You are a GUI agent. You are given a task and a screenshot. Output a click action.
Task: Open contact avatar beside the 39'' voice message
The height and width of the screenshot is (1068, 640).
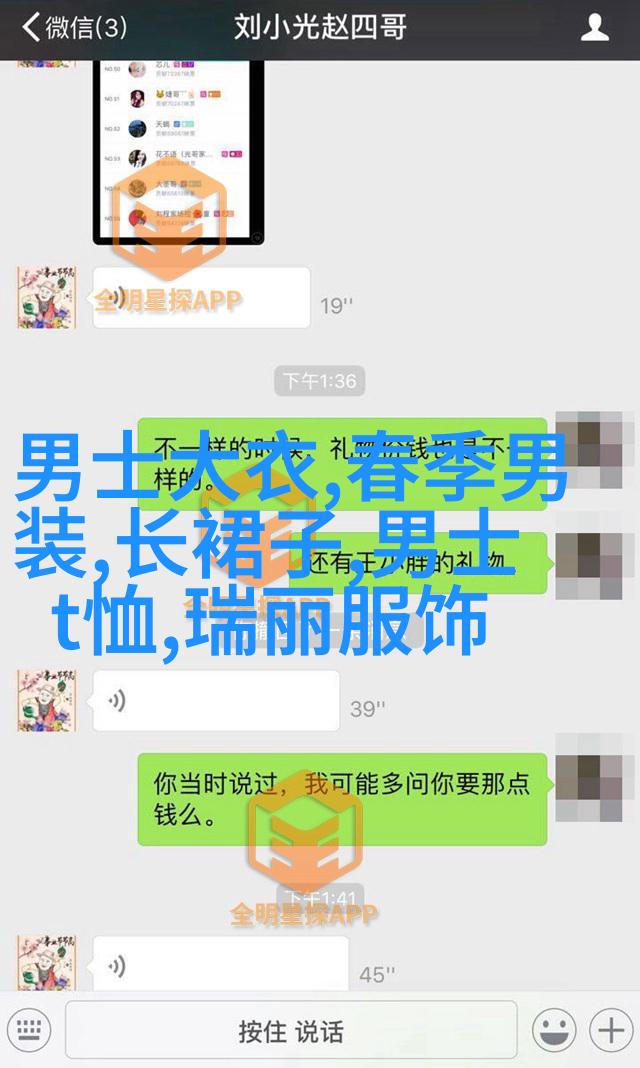(x=46, y=701)
